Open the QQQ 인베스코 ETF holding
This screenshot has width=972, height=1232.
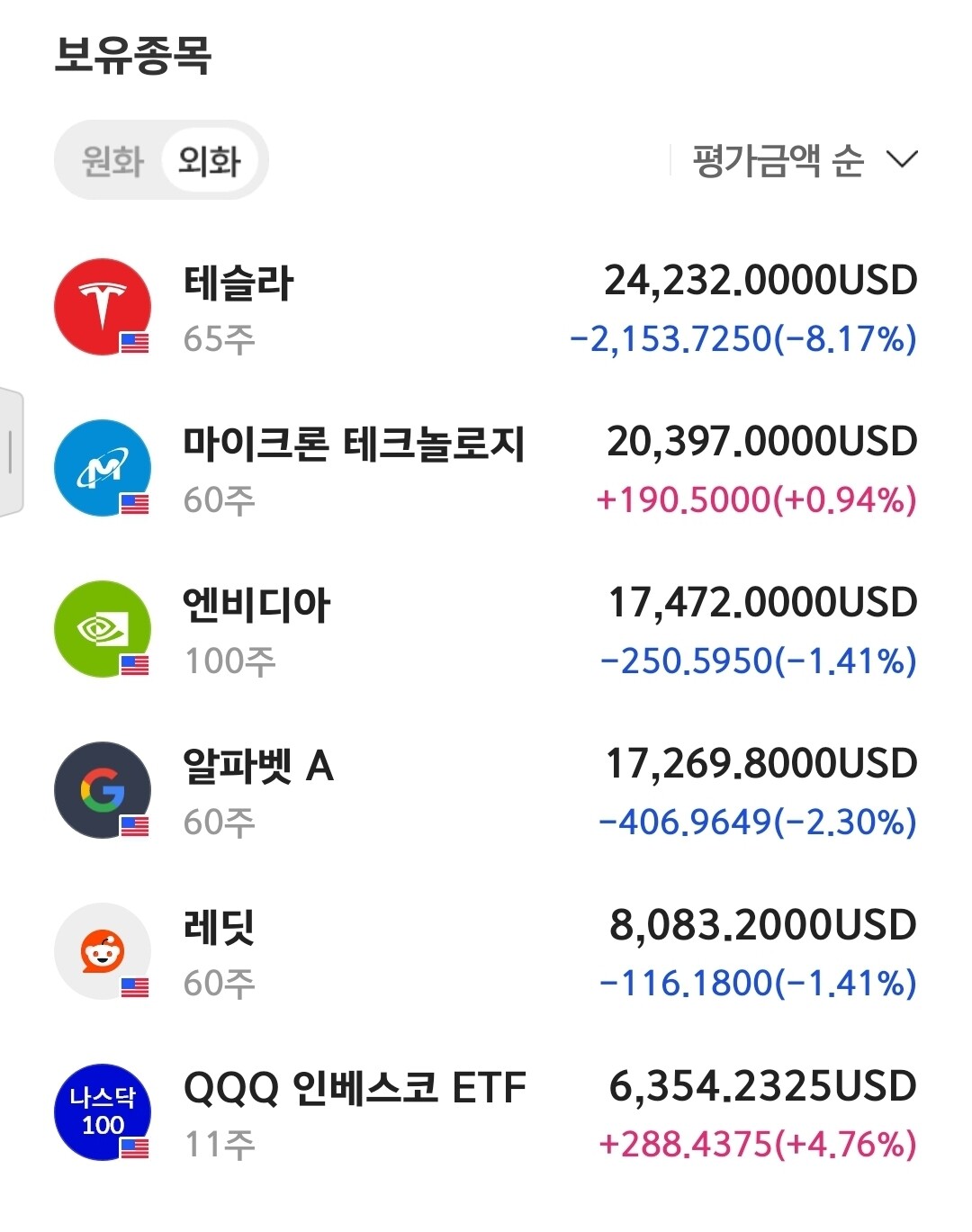click(x=486, y=1113)
